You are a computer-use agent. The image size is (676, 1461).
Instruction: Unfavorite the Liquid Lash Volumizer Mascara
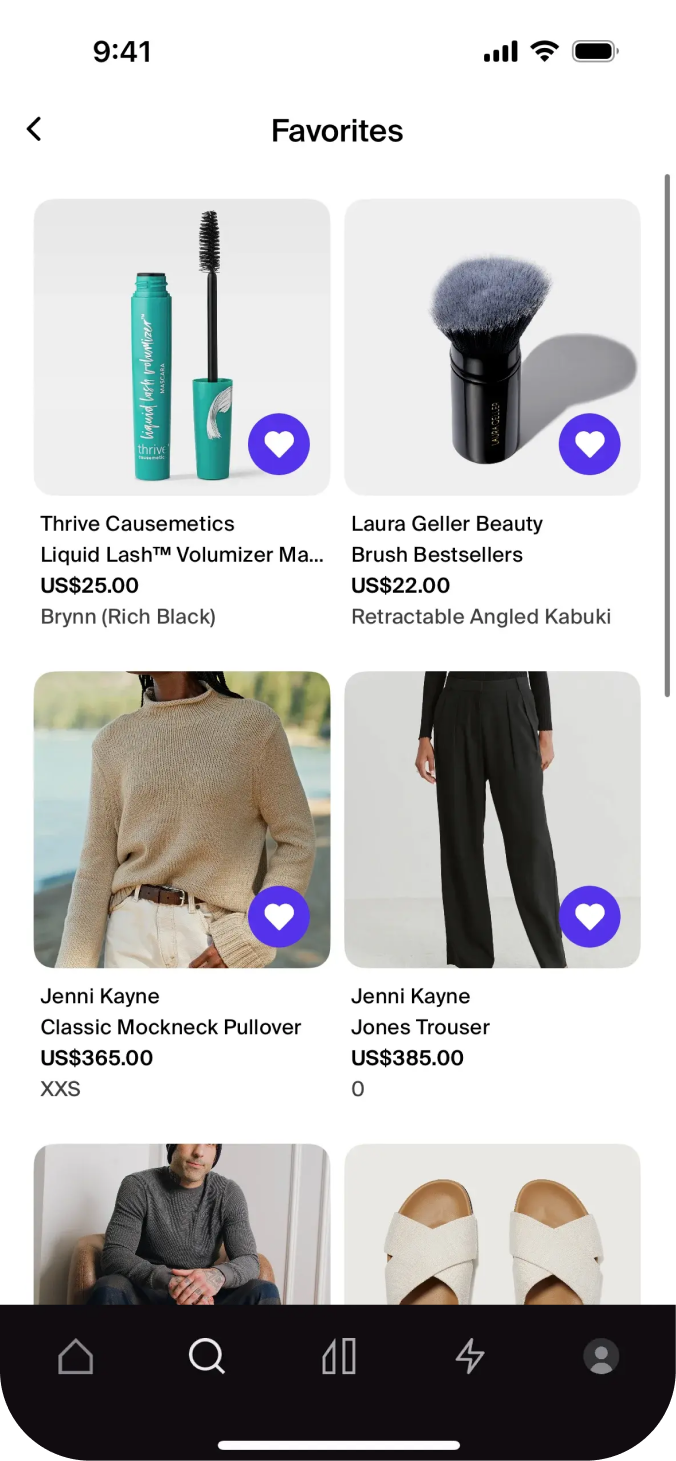pos(279,444)
